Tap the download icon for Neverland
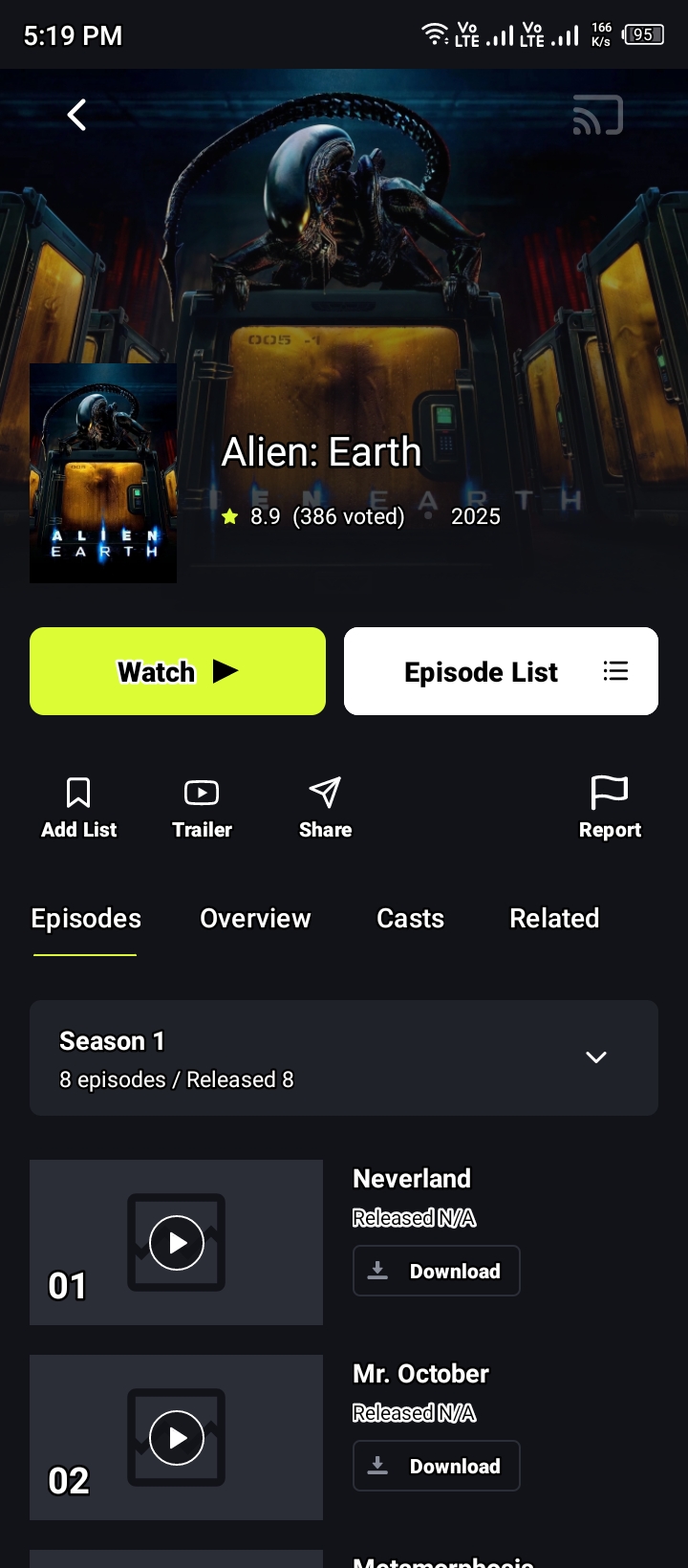This screenshot has height=1568, width=688. click(x=378, y=1270)
